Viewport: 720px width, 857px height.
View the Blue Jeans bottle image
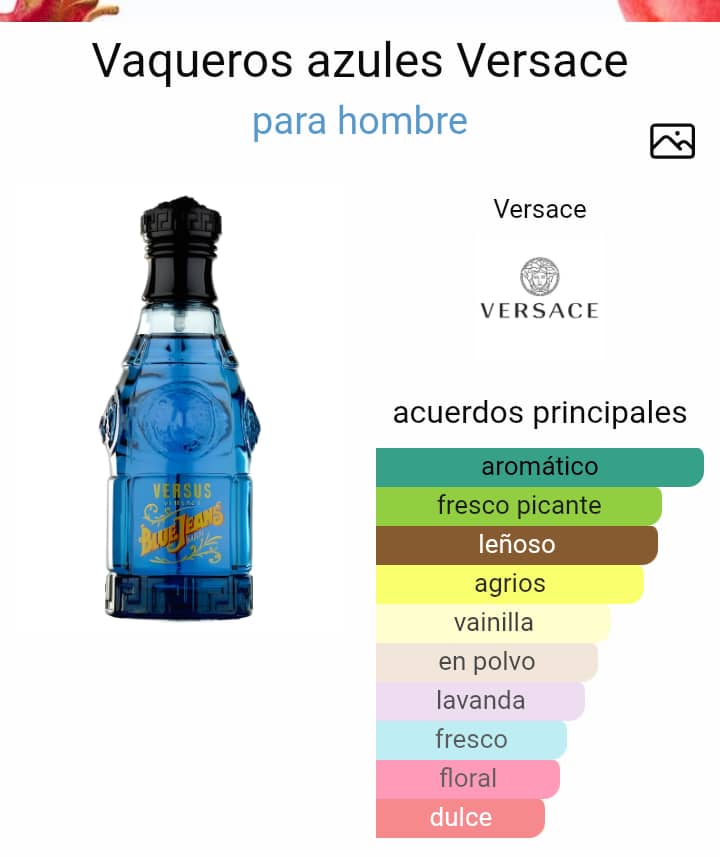pos(180,410)
